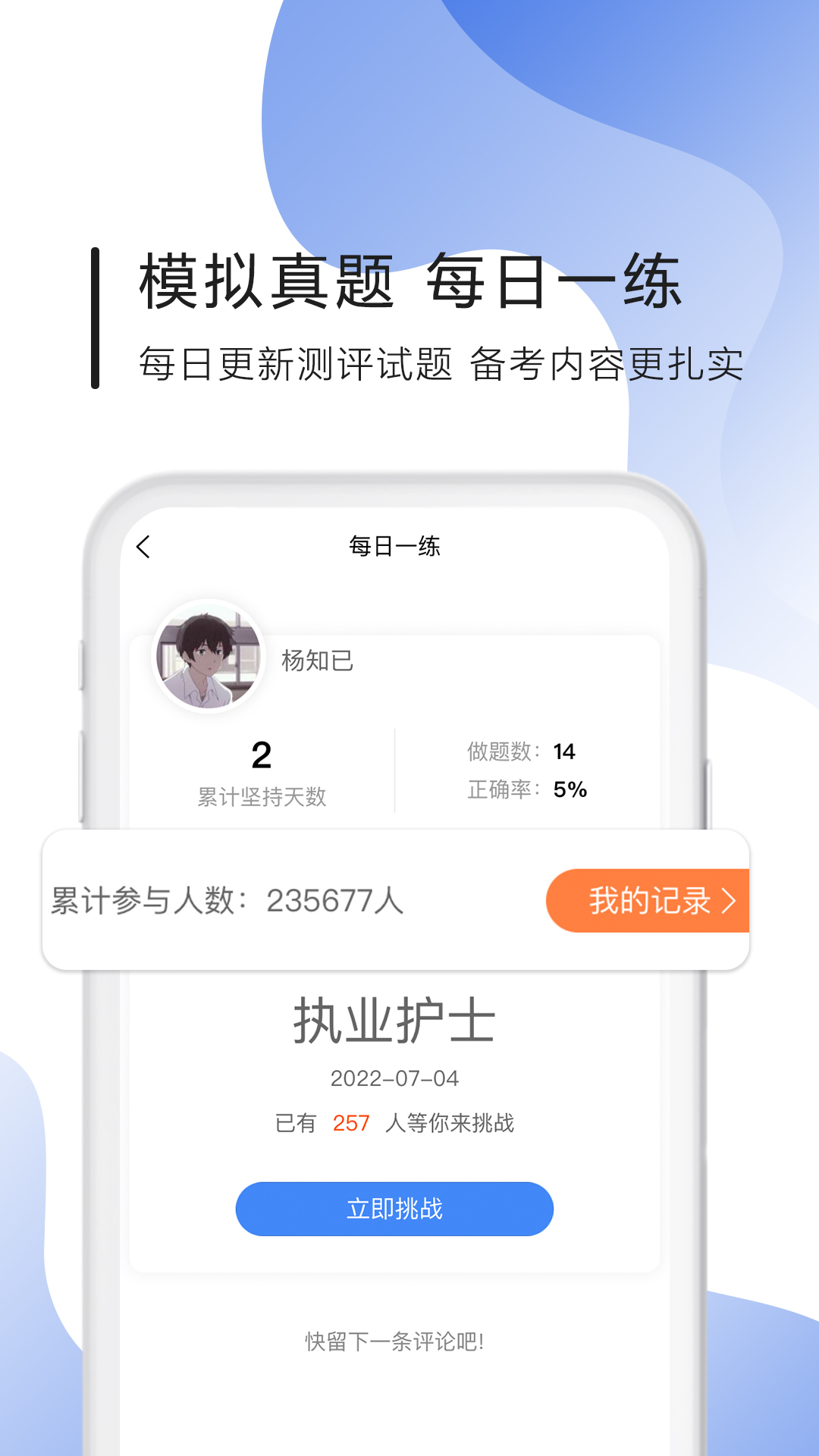Tap the back arrow on 每日一练 page
Screen dimensions: 819x1456
point(146,548)
